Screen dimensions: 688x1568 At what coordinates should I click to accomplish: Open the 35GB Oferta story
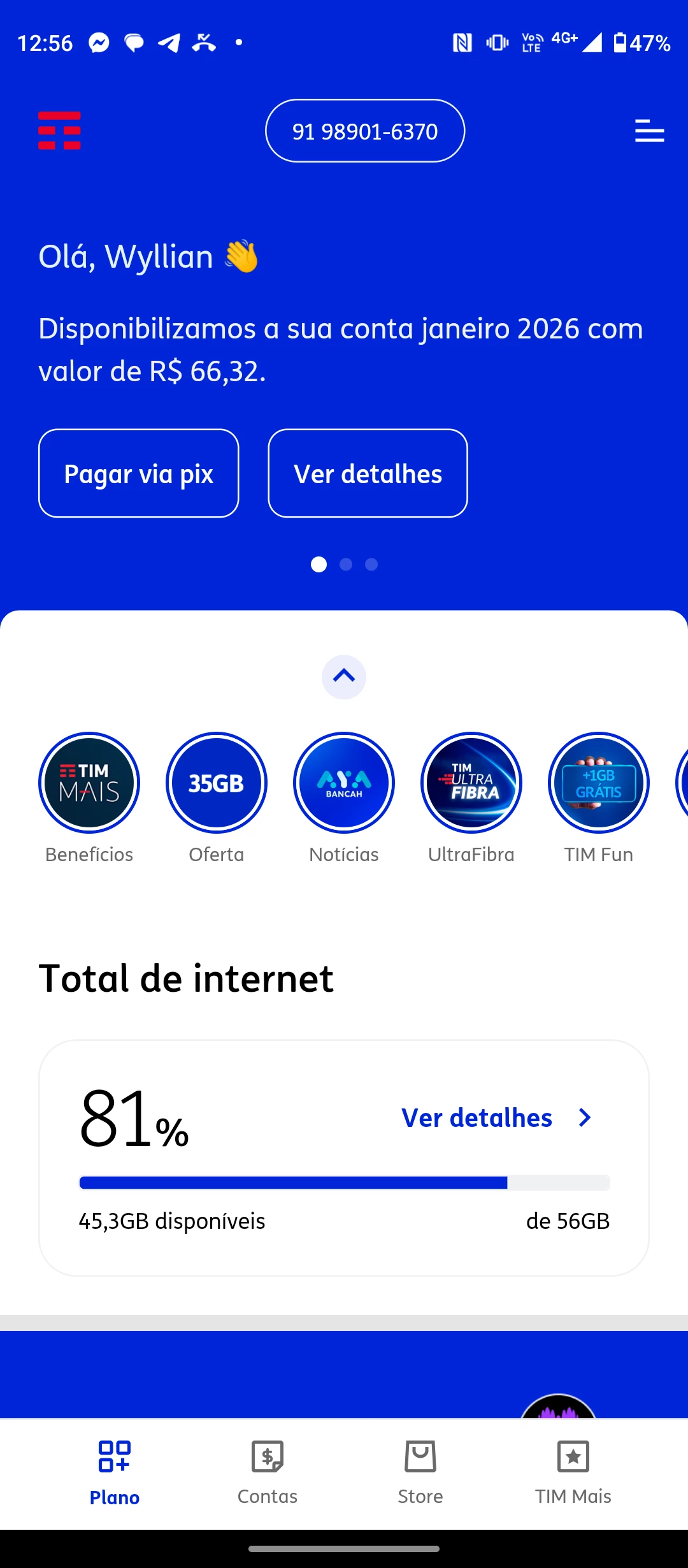[217, 783]
